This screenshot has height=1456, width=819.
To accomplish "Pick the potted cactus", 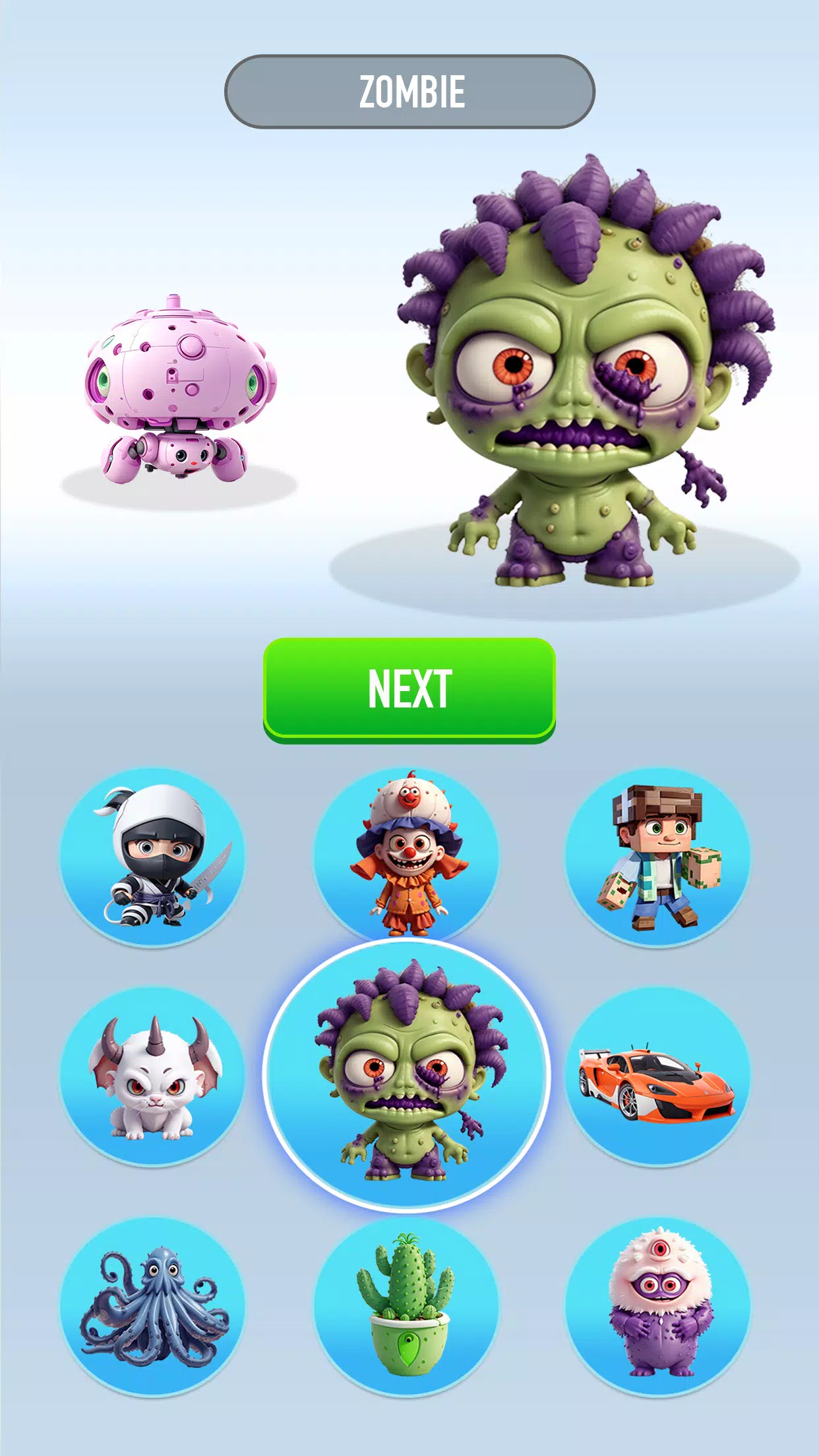I will point(406,1307).
